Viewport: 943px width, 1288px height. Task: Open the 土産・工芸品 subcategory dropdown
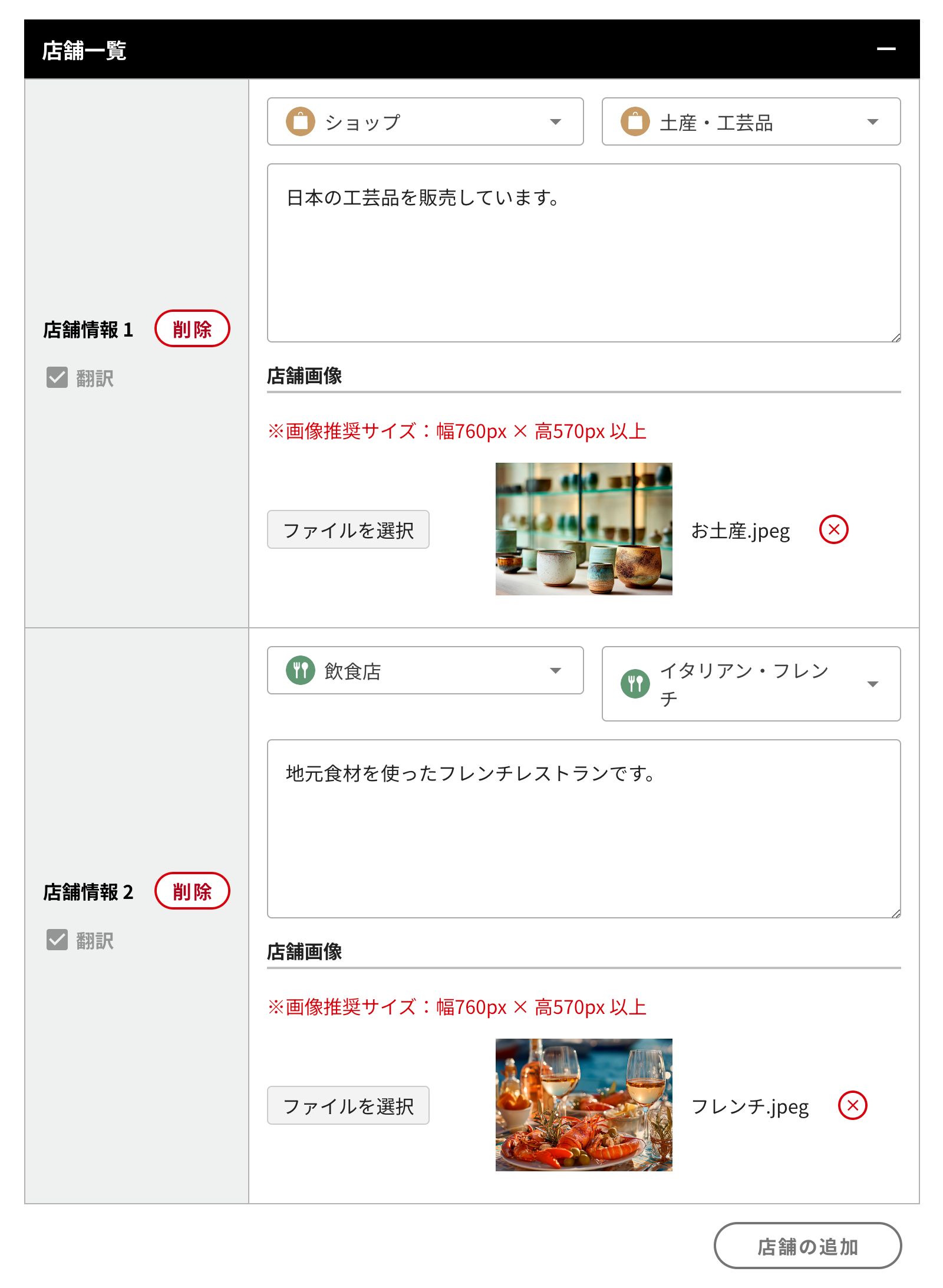coord(750,122)
